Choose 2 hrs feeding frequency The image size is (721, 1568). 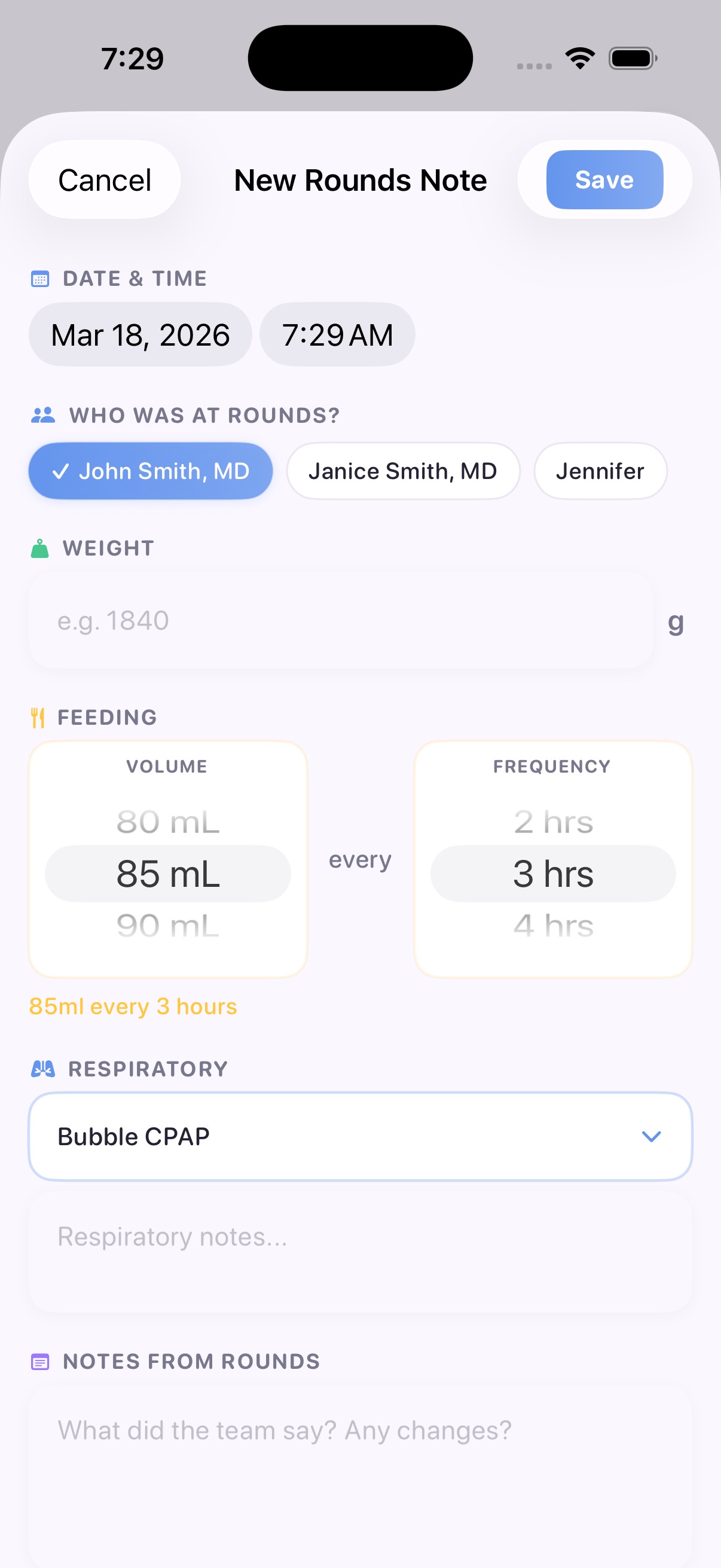point(552,822)
